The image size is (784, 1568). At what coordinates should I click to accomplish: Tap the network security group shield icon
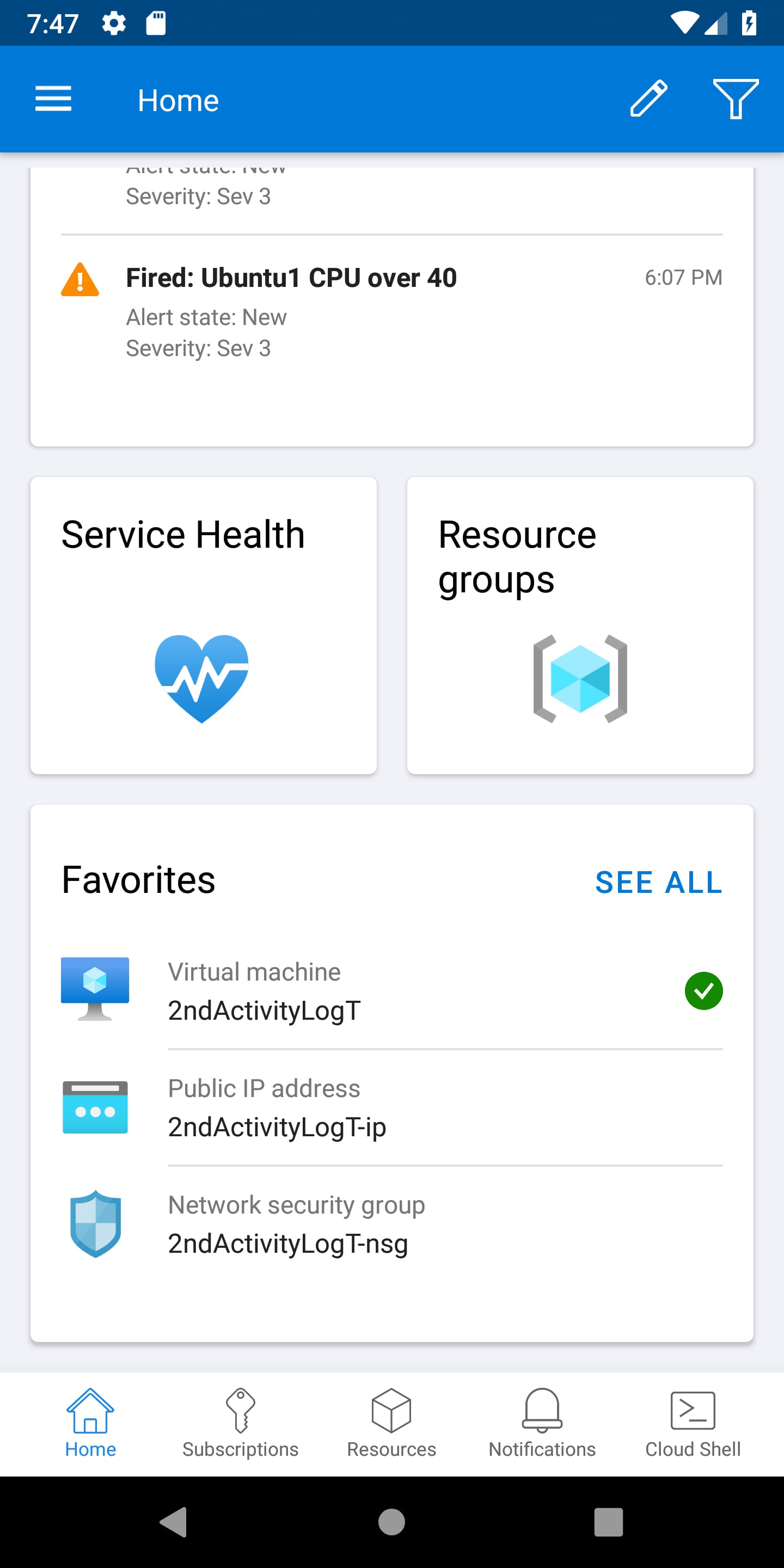(x=95, y=1223)
